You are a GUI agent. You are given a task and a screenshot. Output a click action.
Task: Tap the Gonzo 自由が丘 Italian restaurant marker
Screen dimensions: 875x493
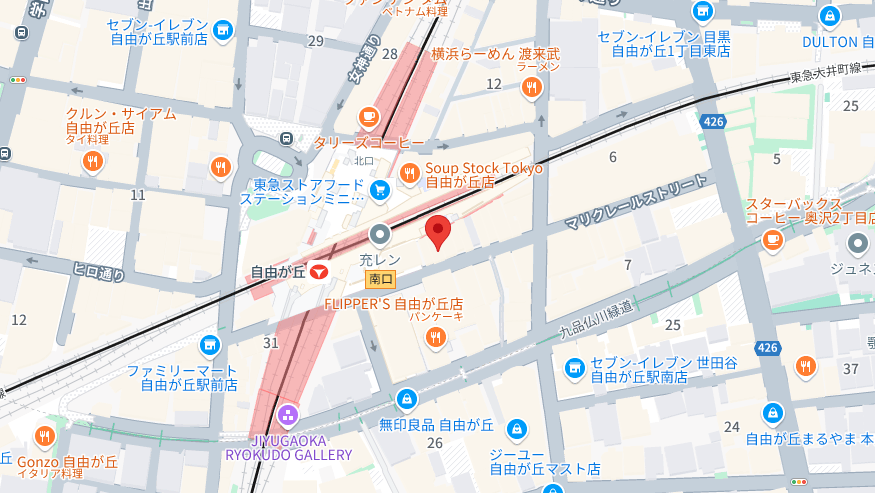45,436
